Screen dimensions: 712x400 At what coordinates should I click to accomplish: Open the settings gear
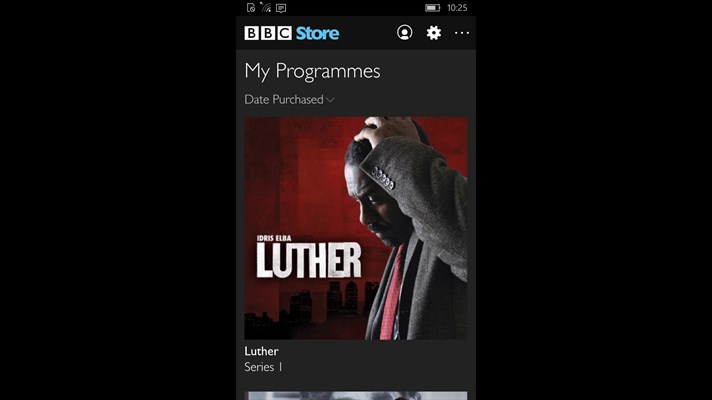pos(433,33)
